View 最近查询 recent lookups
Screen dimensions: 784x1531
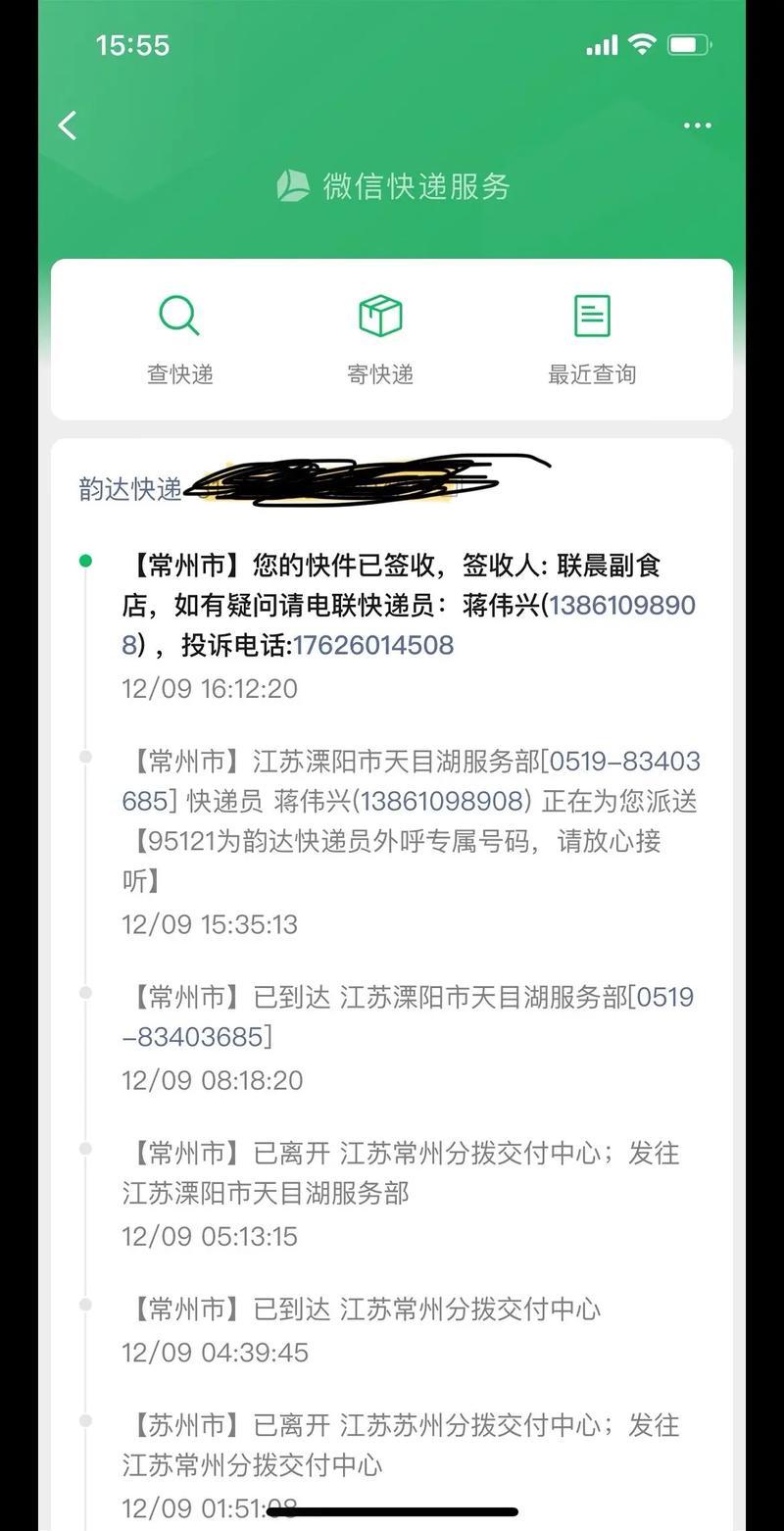592,338
